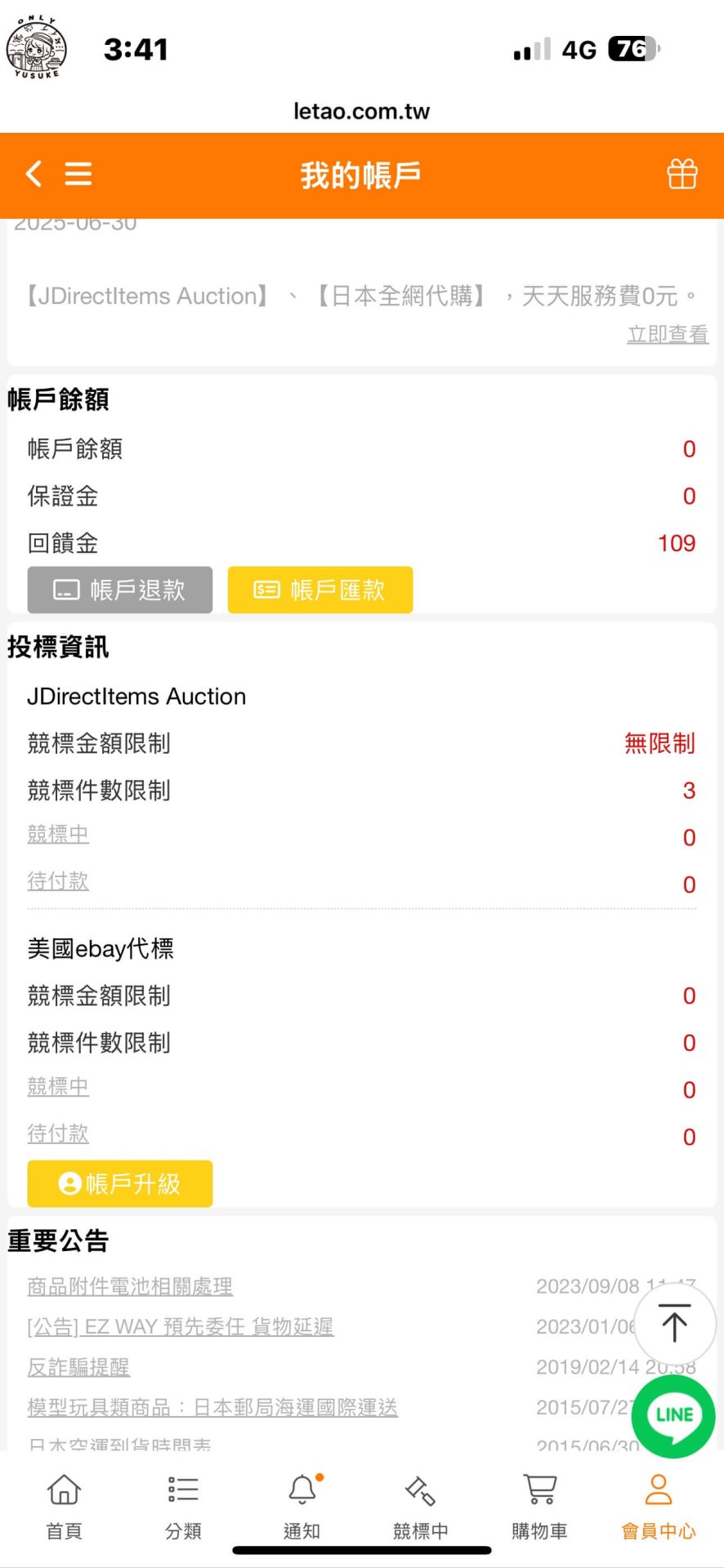
Task: Select the 會員中心 person icon
Action: coord(659,1503)
